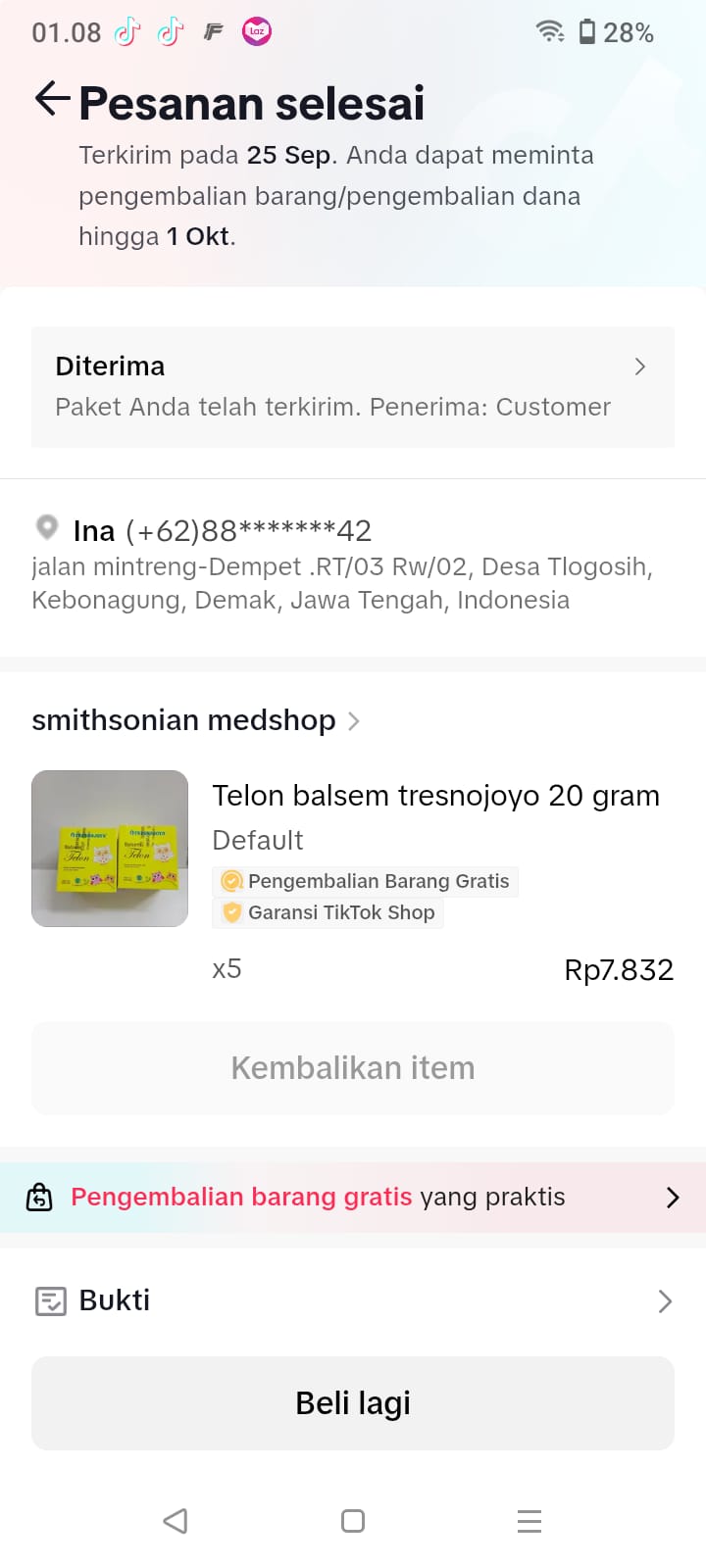Open Pengembalian barang gratis banner

[353, 1197]
